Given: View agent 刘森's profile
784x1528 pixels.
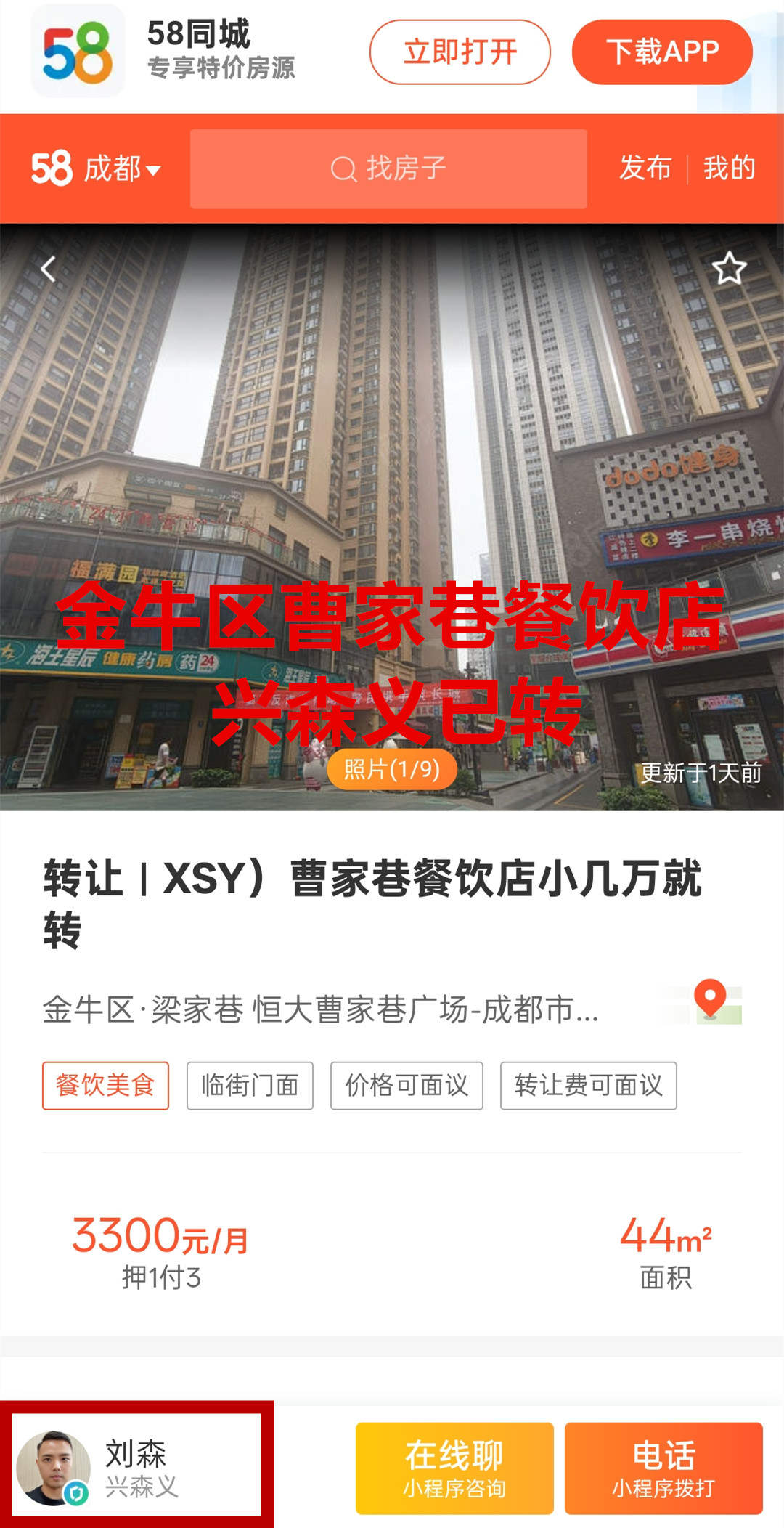Looking at the screenshot, I should point(136,1466).
